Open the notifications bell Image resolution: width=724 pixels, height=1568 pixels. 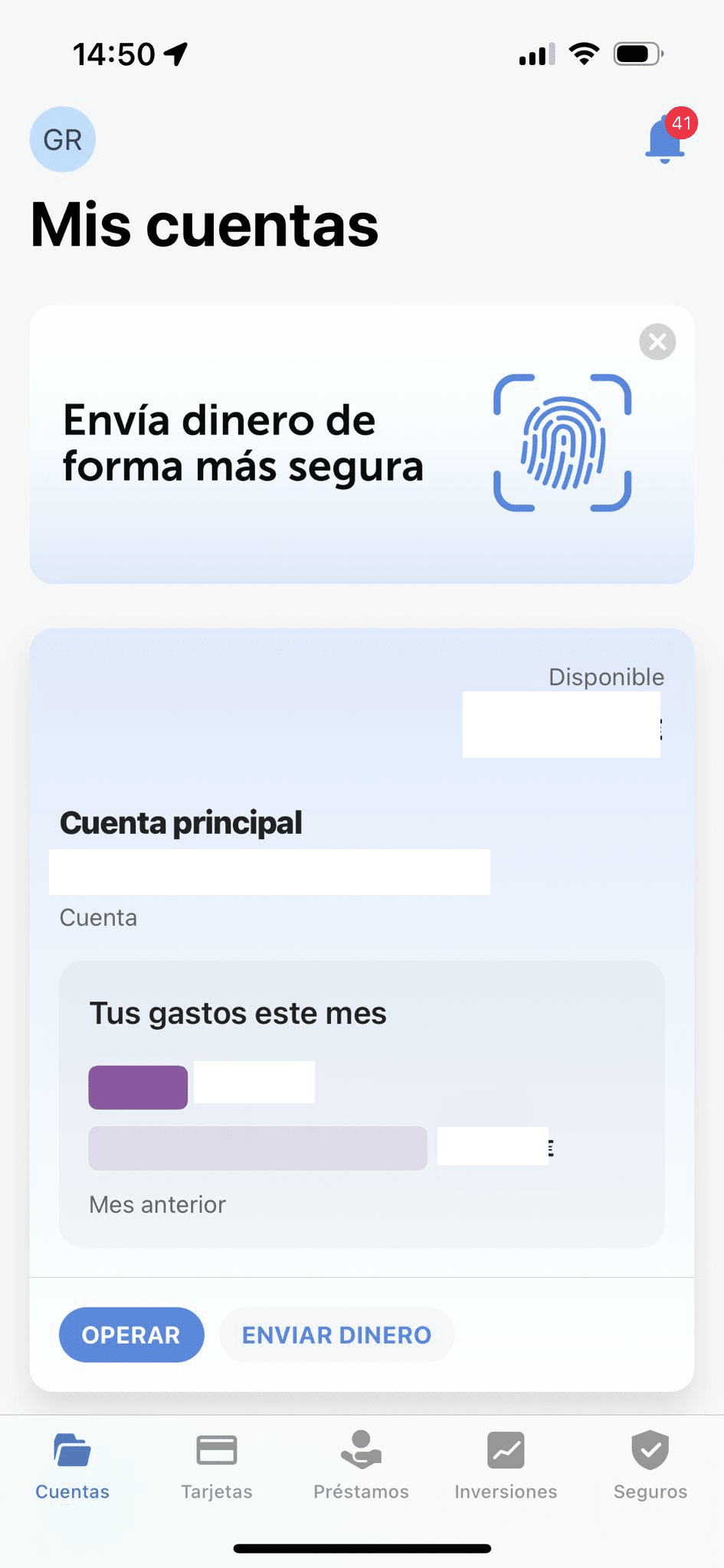[664, 141]
